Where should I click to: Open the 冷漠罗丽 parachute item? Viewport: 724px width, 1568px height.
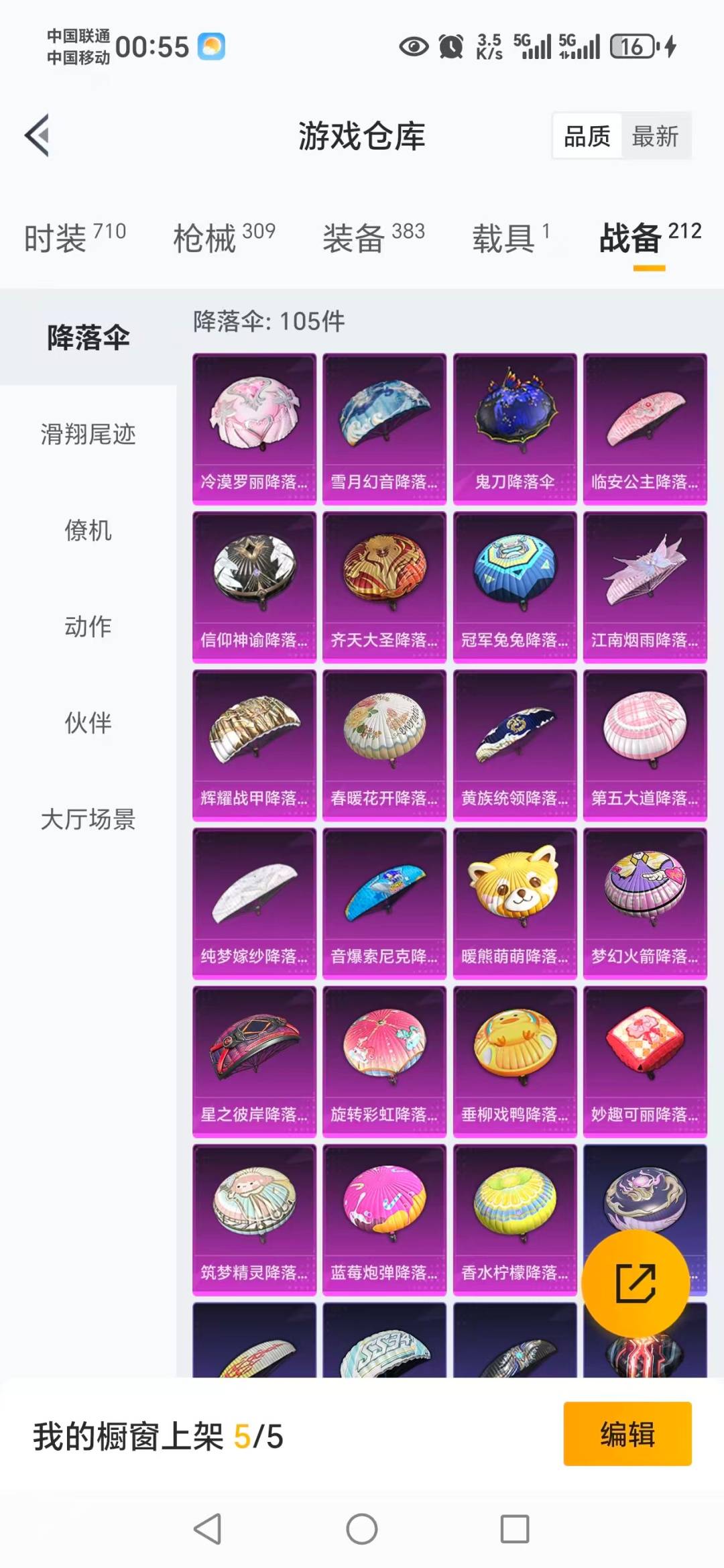pos(254,429)
